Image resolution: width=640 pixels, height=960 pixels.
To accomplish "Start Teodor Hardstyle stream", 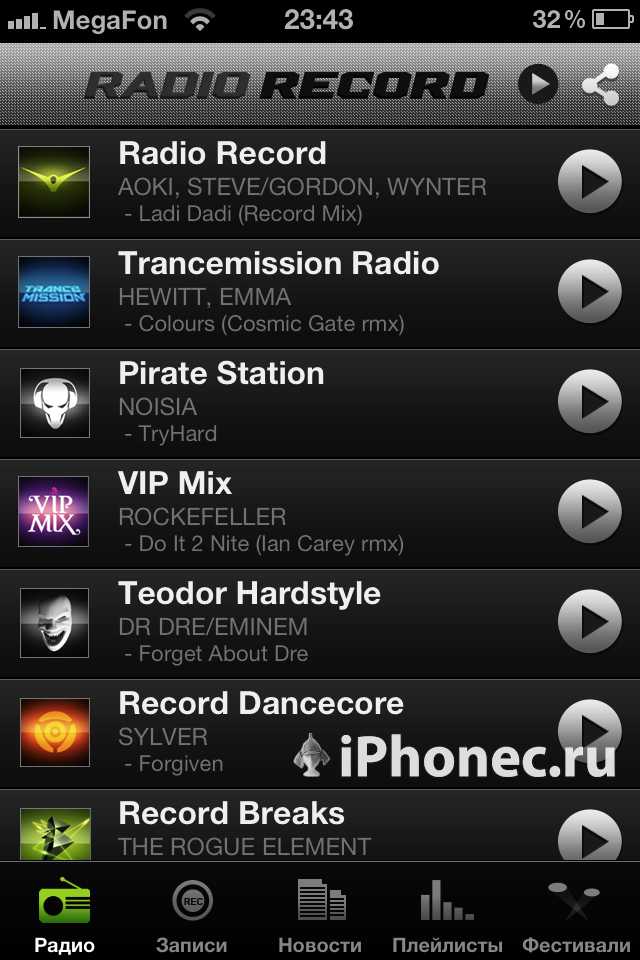I will point(589,622).
